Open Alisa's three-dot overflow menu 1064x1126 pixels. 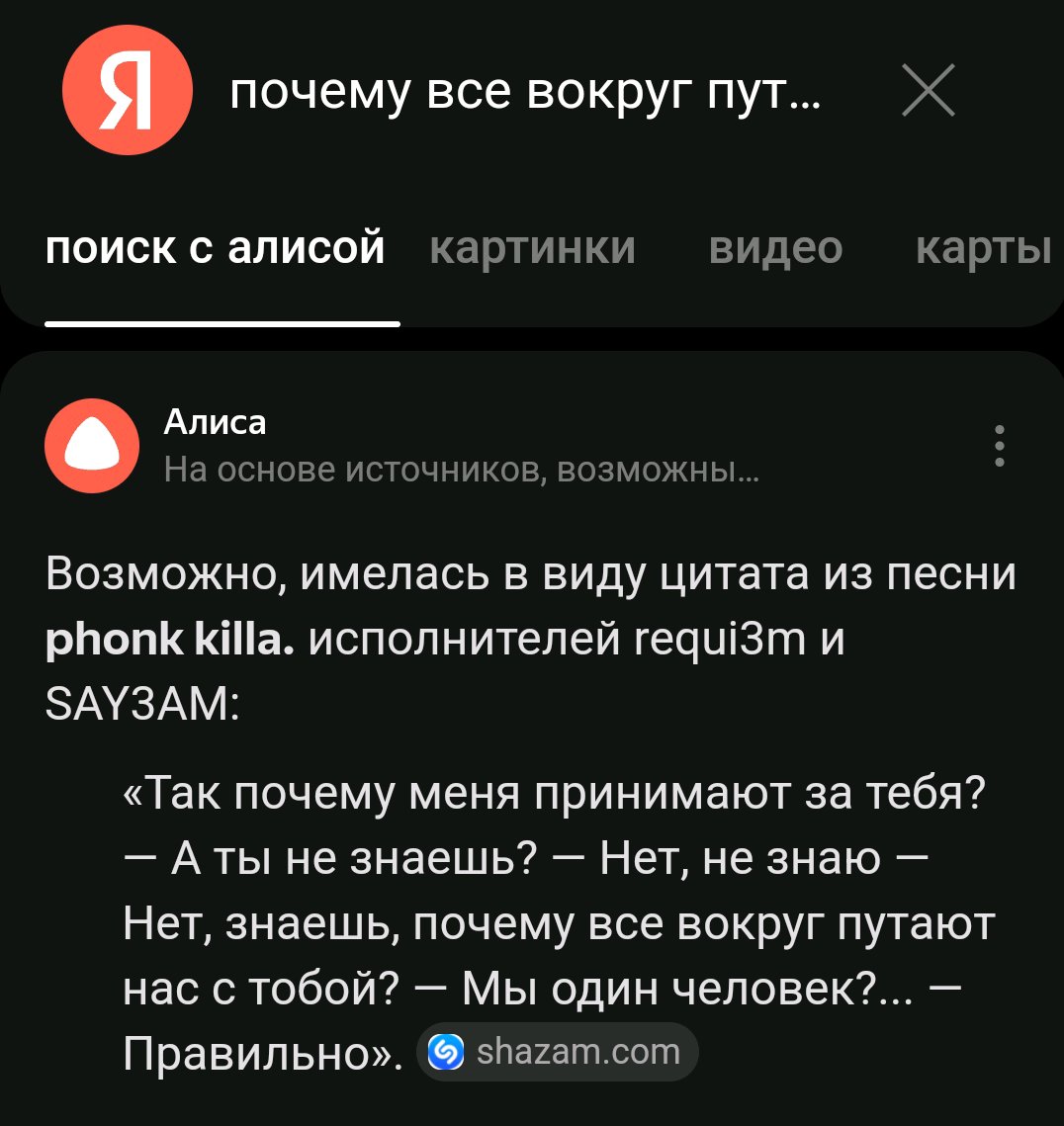(1000, 446)
